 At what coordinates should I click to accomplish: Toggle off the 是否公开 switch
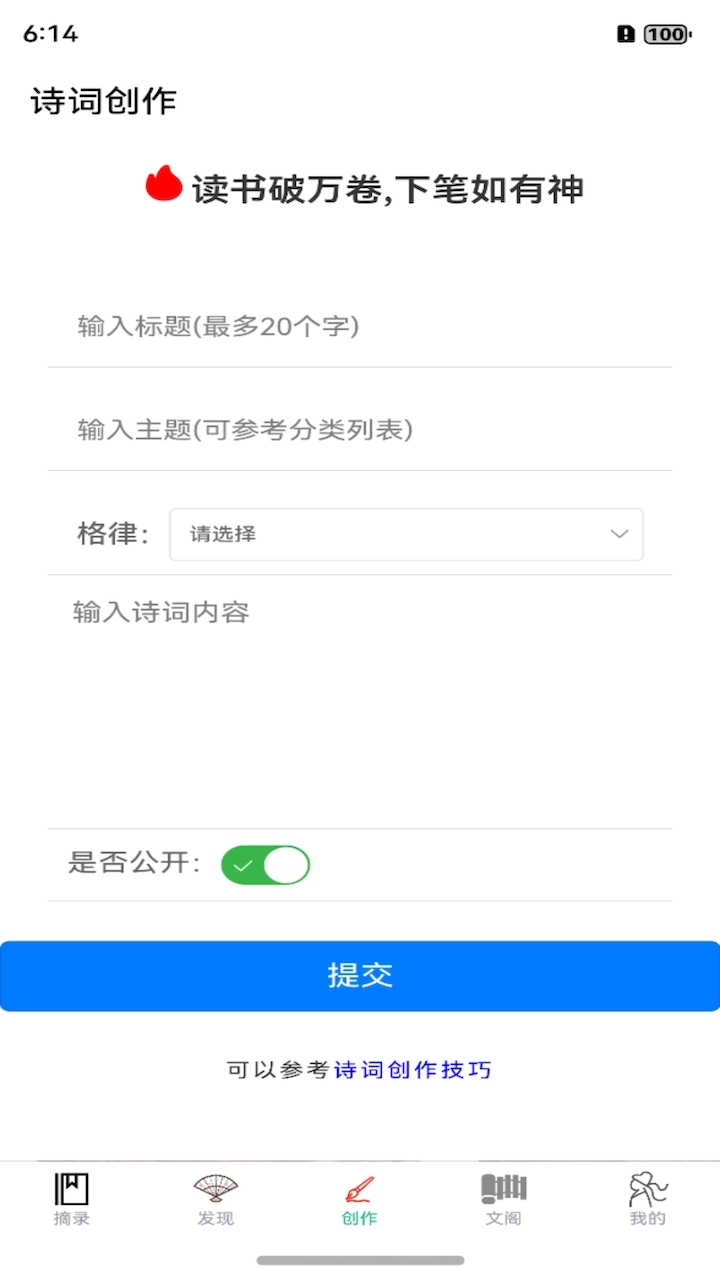click(x=264, y=864)
